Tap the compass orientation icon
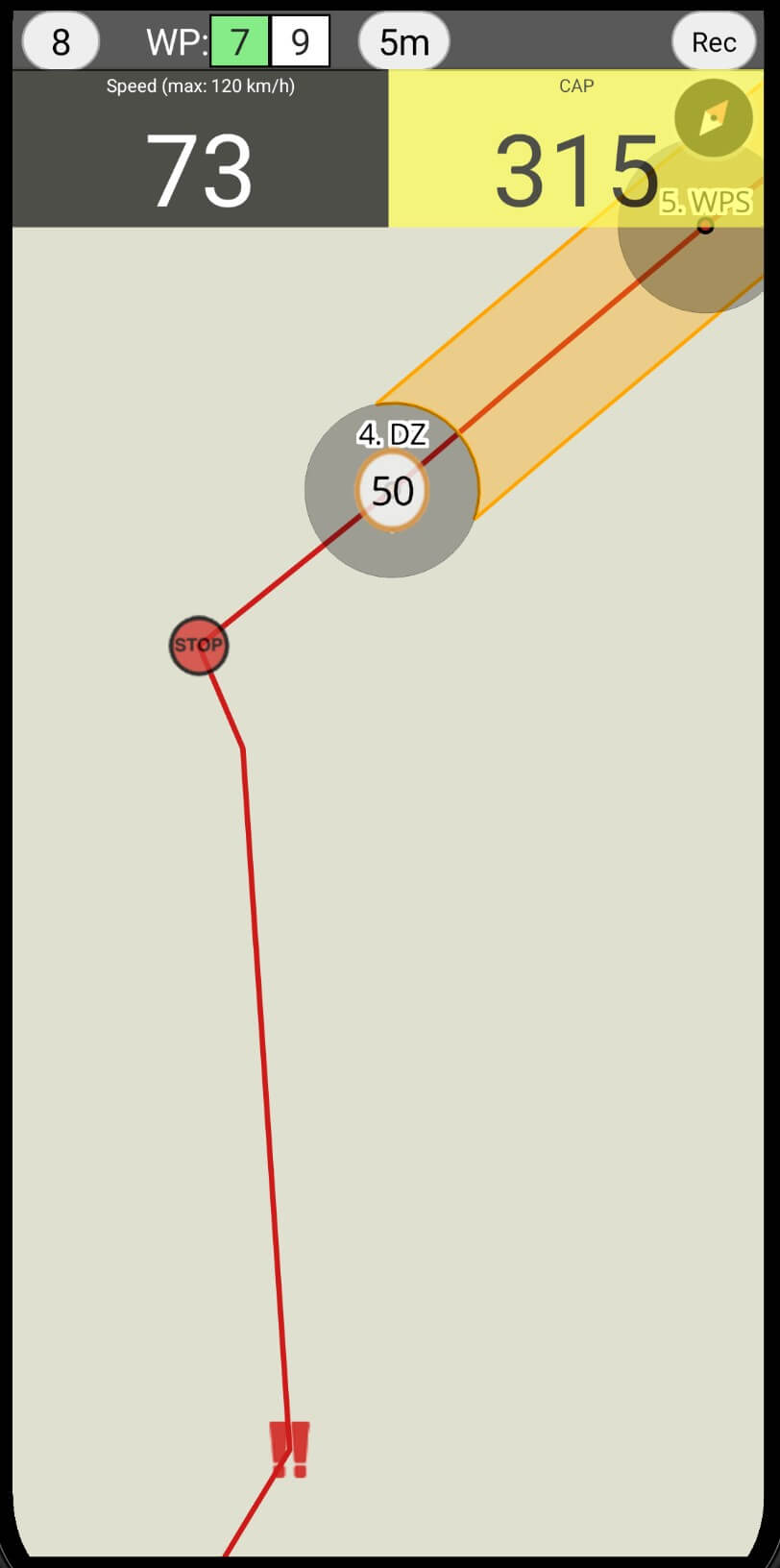The height and width of the screenshot is (1568, 780). click(713, 118)
